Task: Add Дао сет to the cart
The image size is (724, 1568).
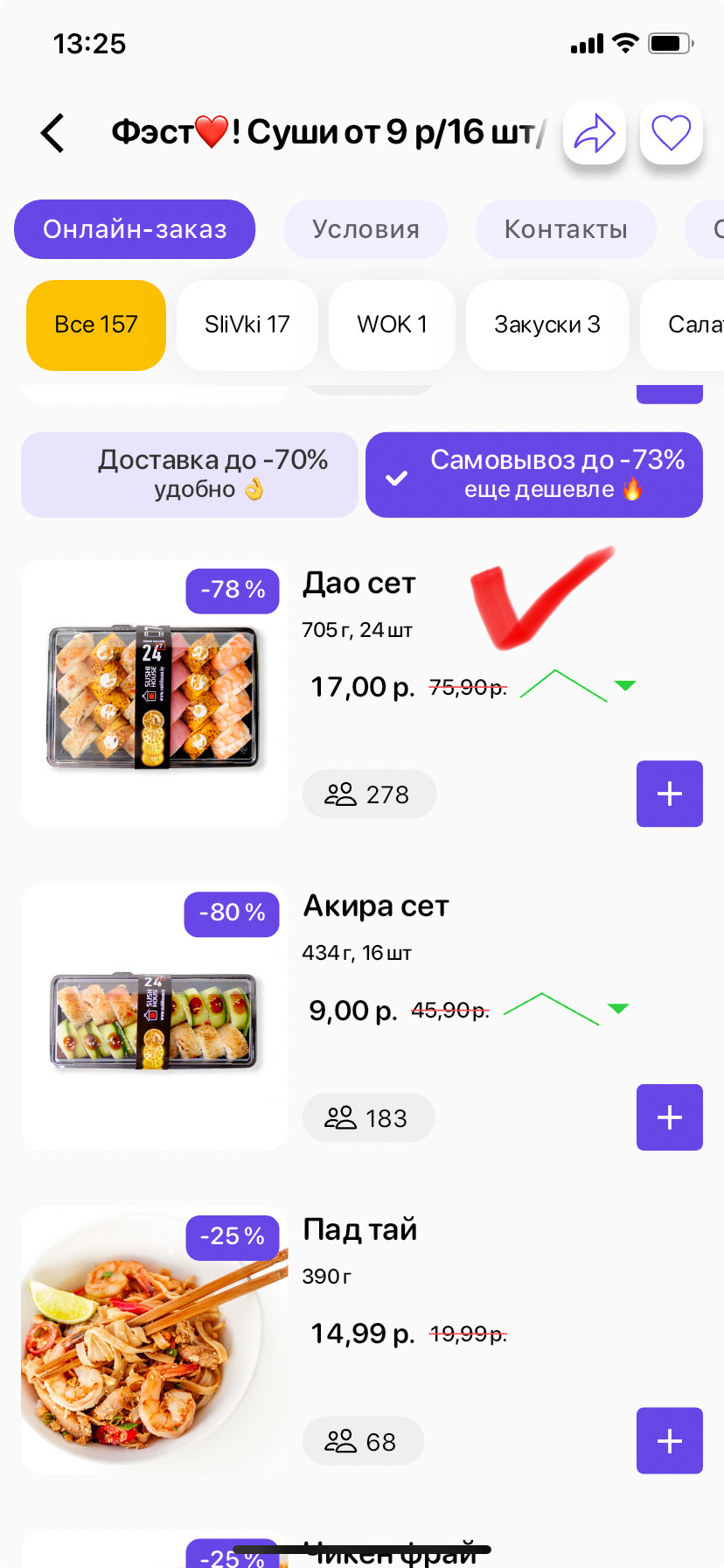Action: [x=670, y=794]
